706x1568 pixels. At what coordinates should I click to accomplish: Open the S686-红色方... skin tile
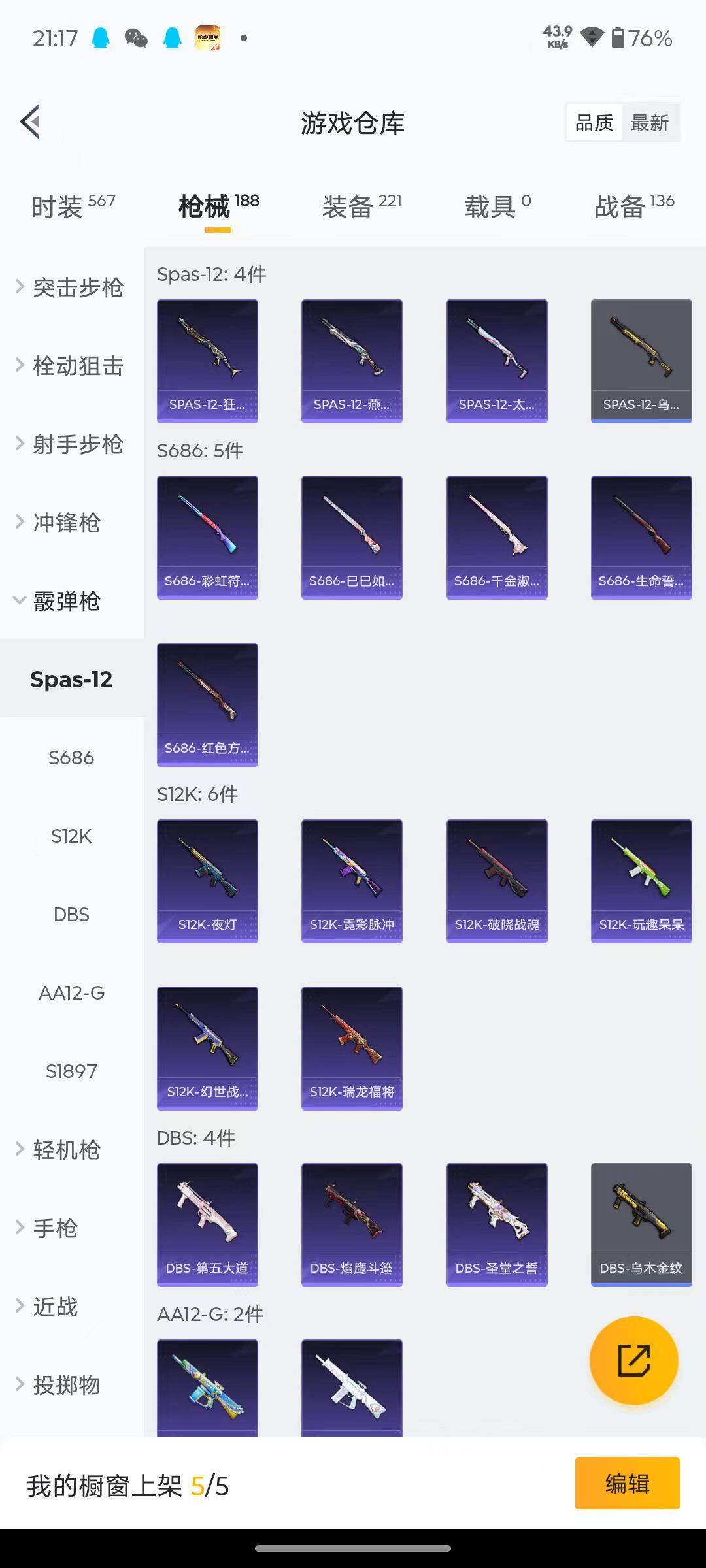click(207, 704)
